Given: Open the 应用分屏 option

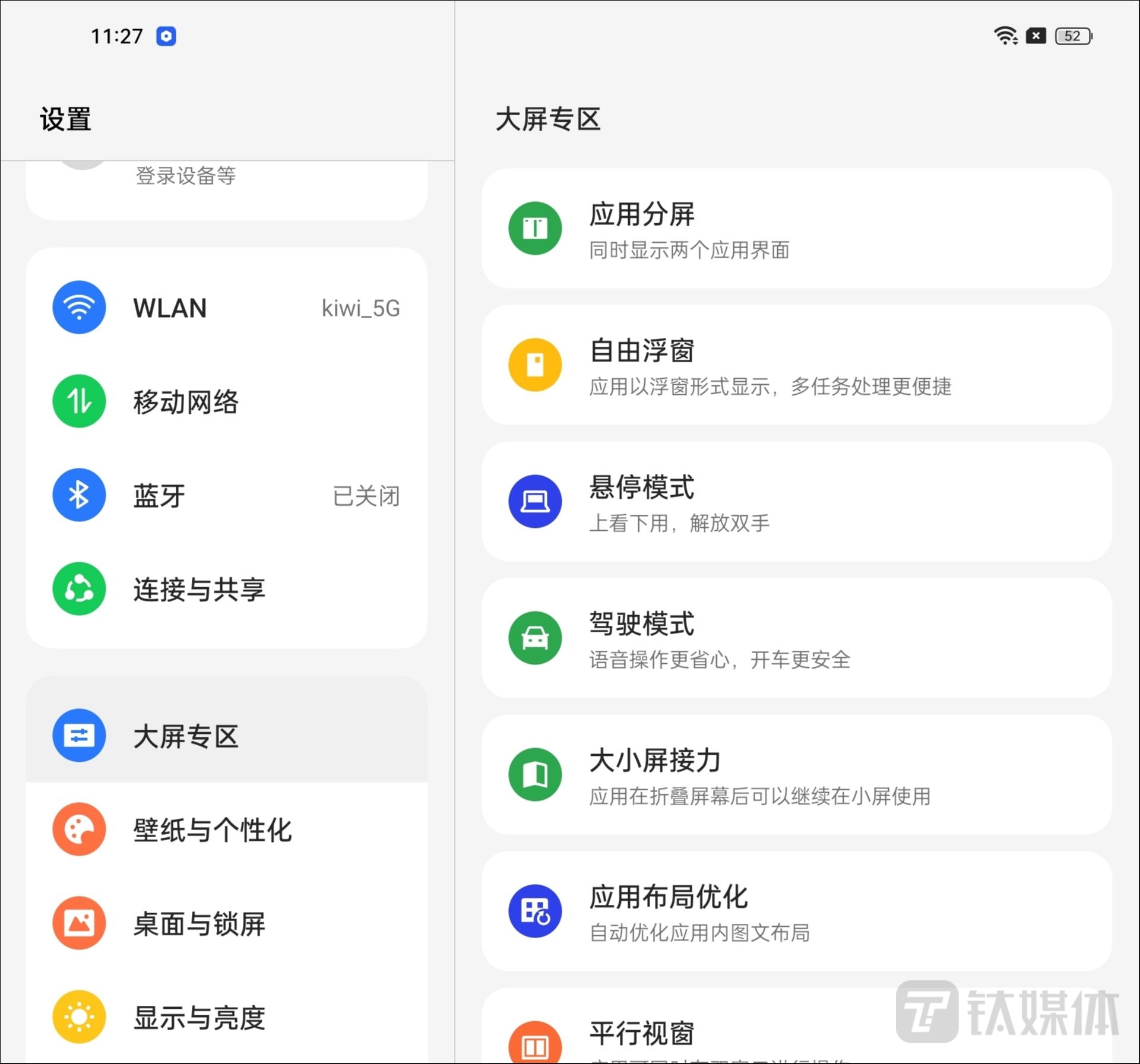Looking at the screenshot, I should point(796,229).
